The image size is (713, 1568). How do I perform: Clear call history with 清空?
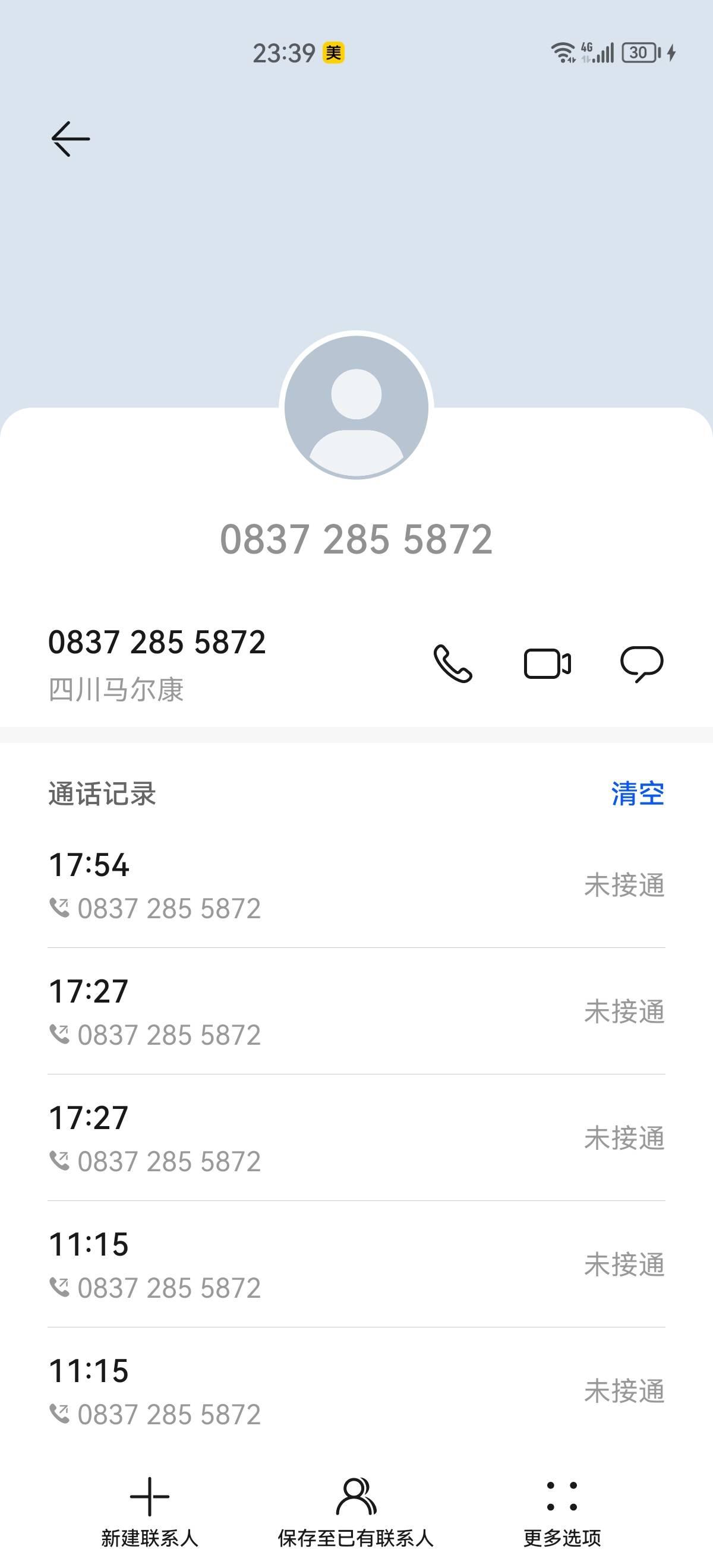[637, 794]
